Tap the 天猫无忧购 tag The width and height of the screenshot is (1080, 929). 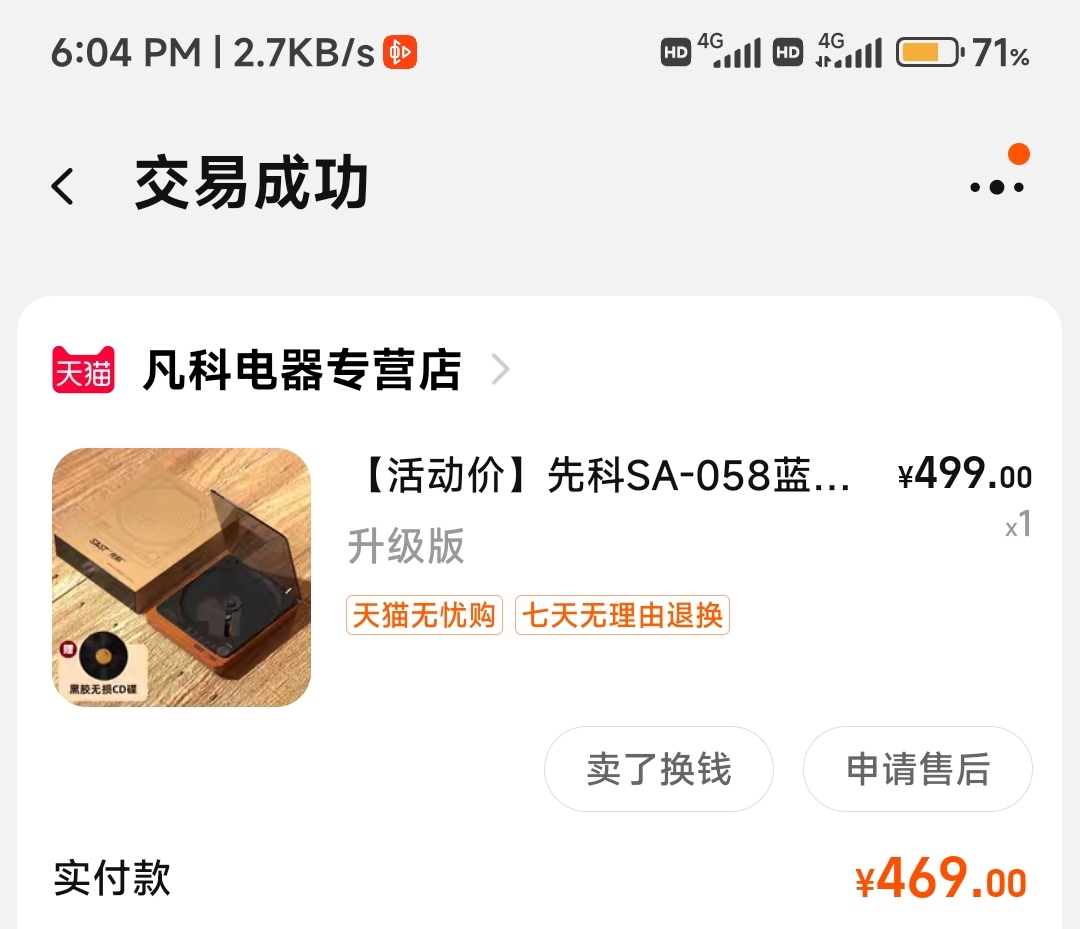pos(424,615)
